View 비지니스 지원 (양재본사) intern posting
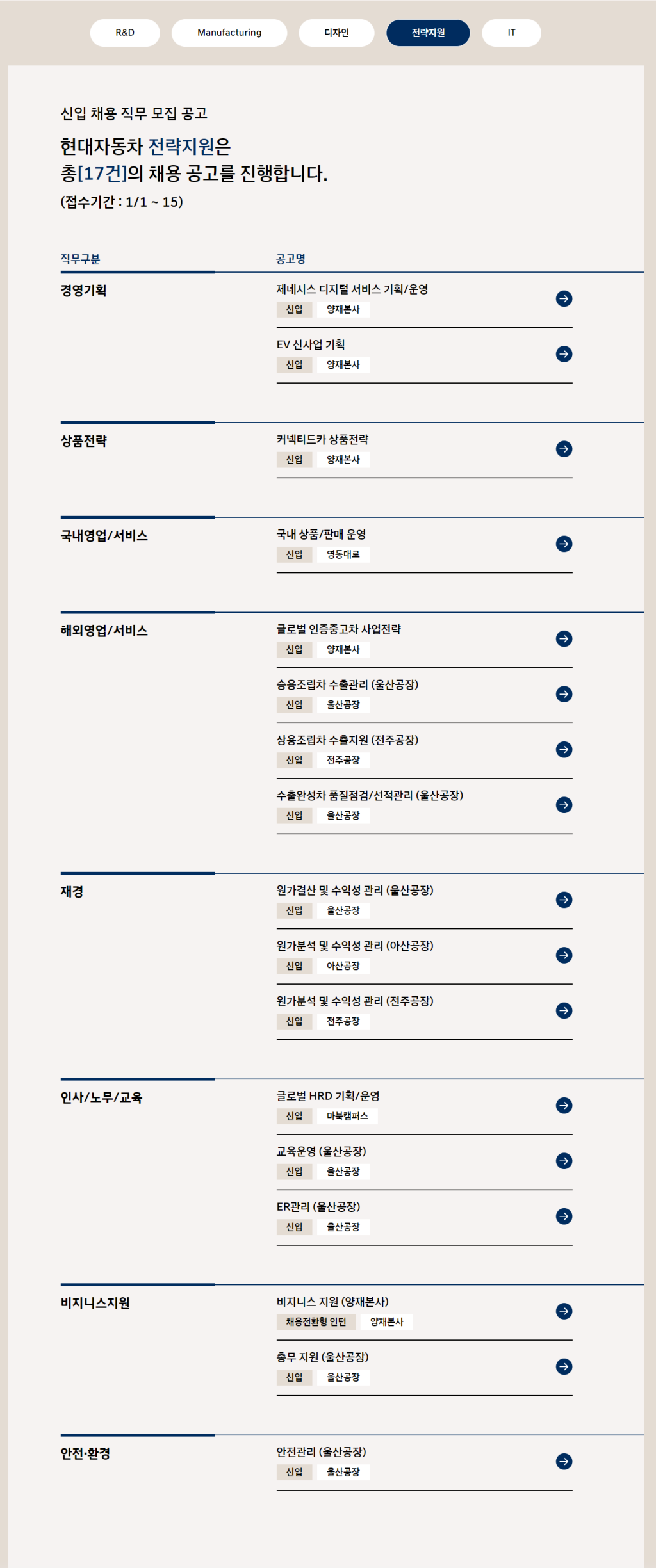Screen dimensions: 656x1568 [564, 1311]
